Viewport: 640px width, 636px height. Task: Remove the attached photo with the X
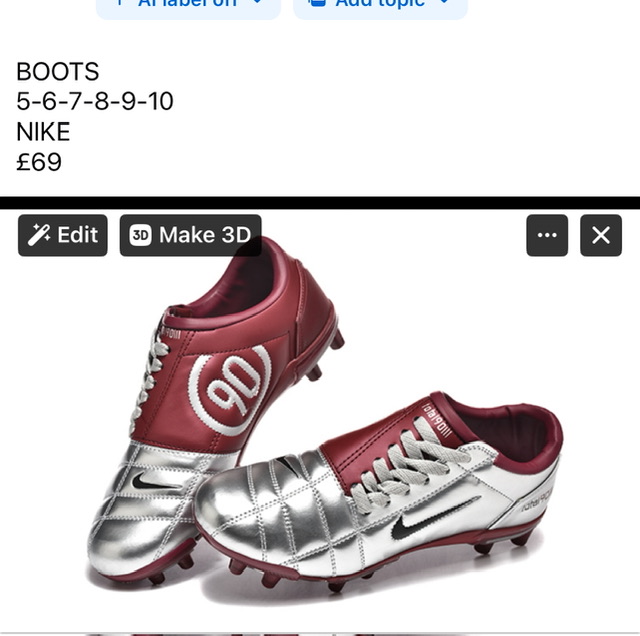coord(600,235)
